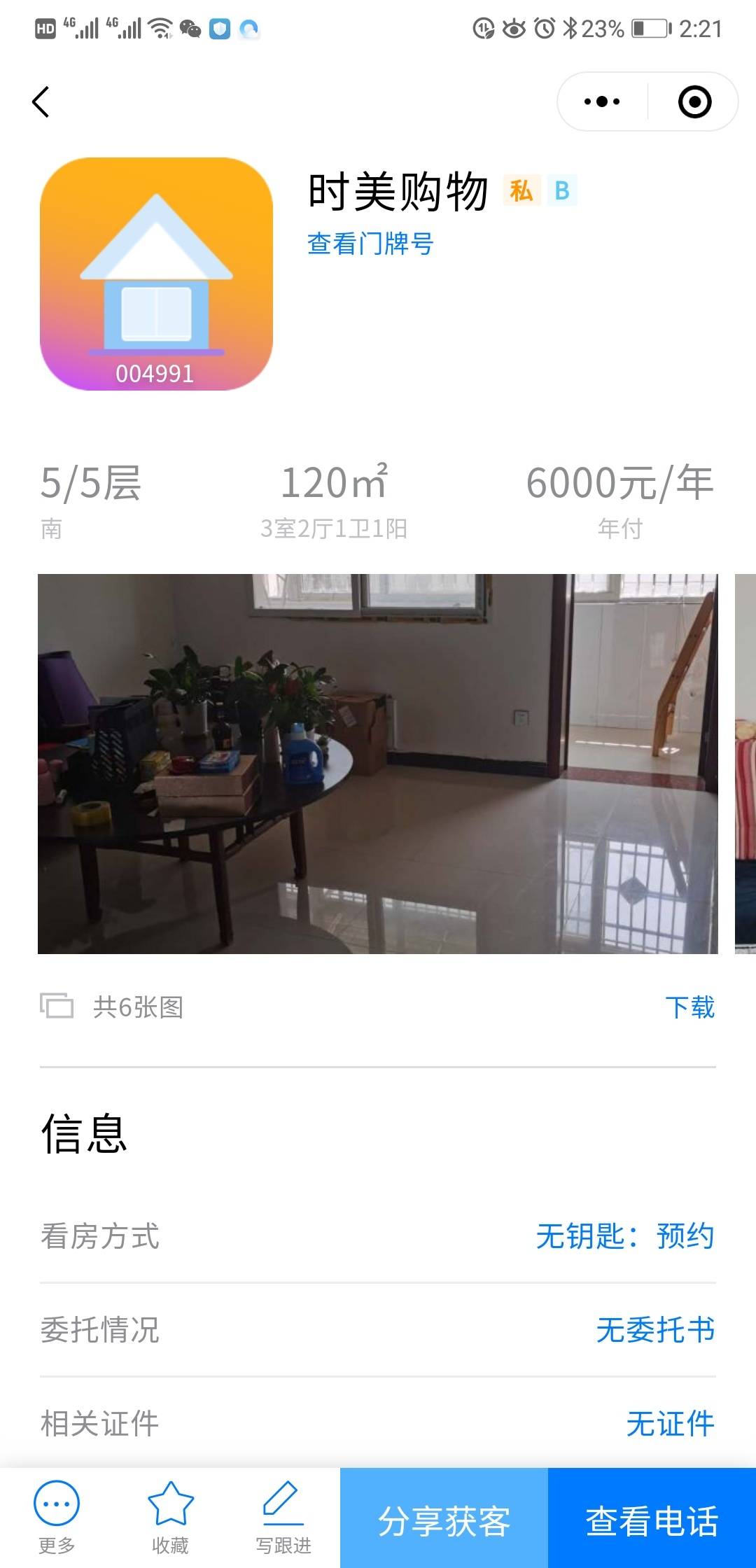Download the listing photos via 下载
756x1568 pixels.
pyautogui.click(x=689, y=1007)
